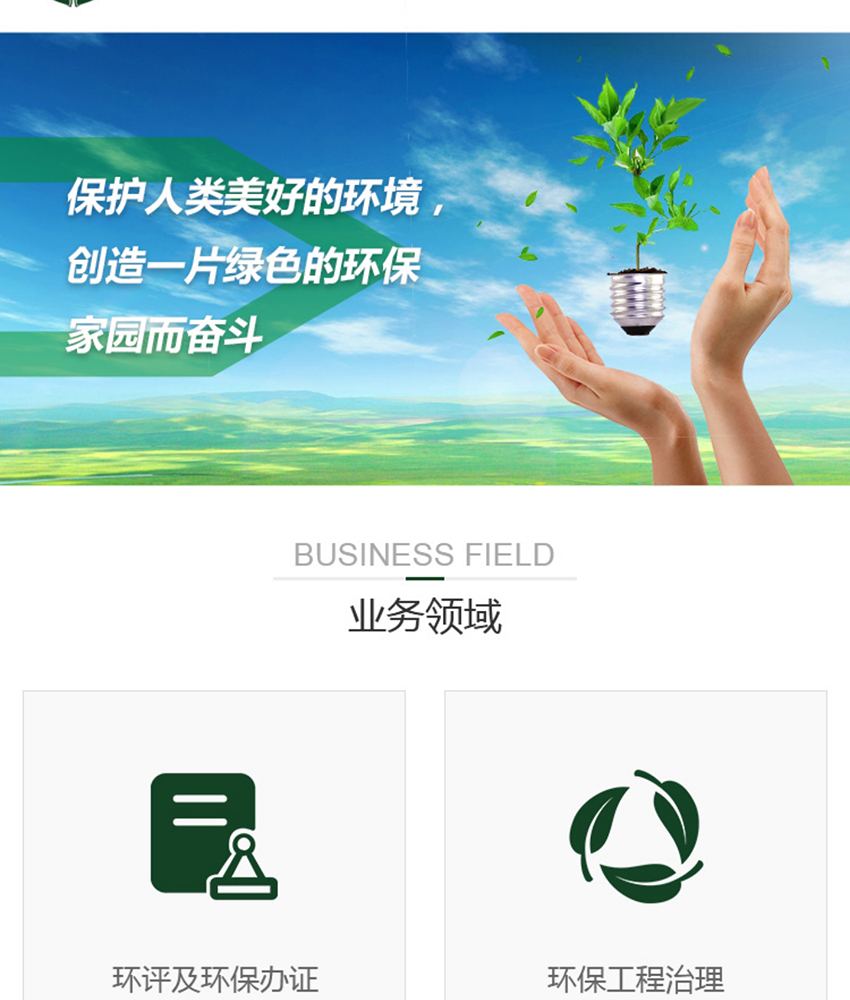
Task: Open the green environment banner
Action: 425,260
